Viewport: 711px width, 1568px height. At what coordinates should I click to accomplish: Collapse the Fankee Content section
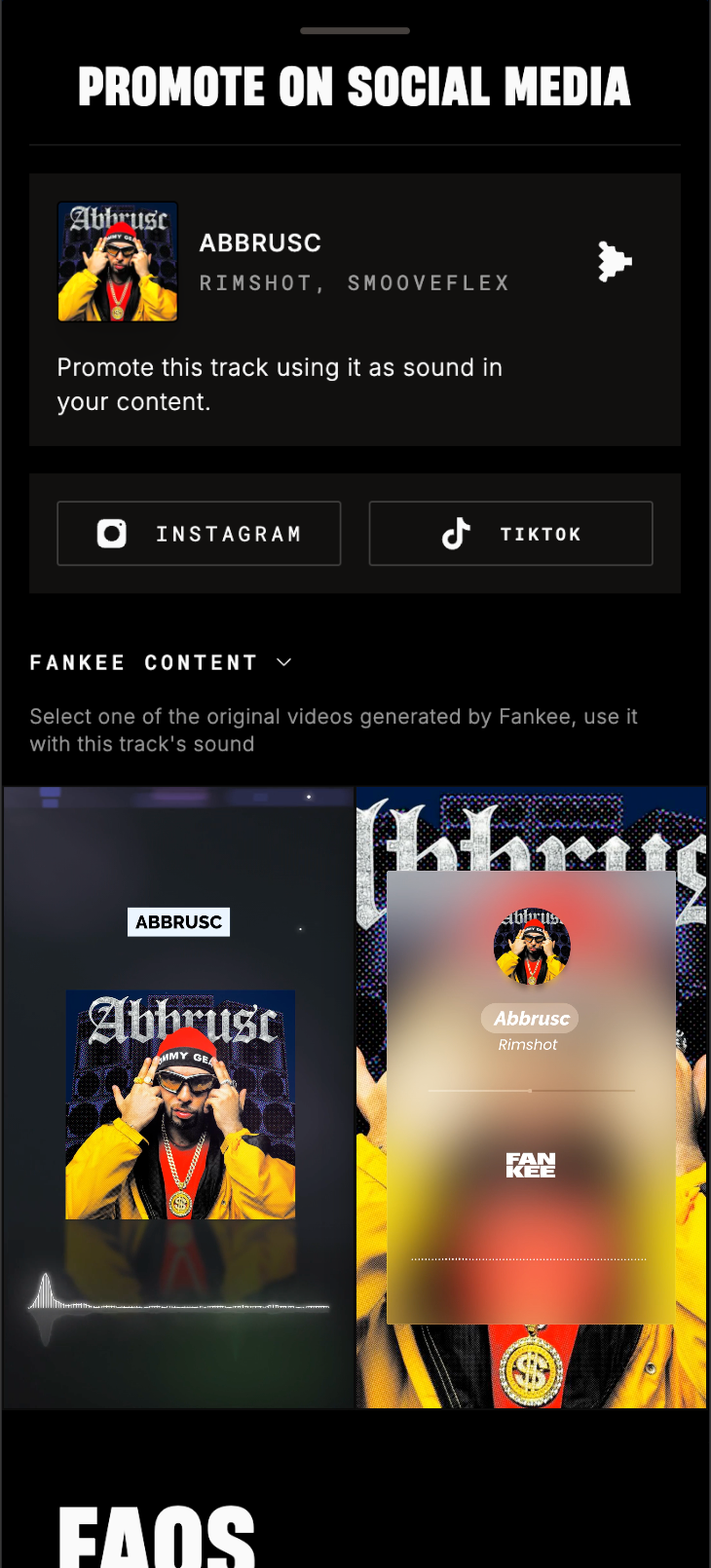point(283,662)
